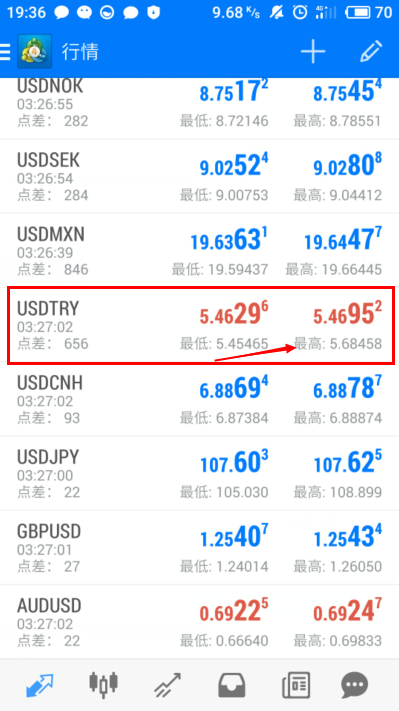This screenshot has width=399, height=711.
Task: Open the USDSEK quote row
Action: (200, 176)
